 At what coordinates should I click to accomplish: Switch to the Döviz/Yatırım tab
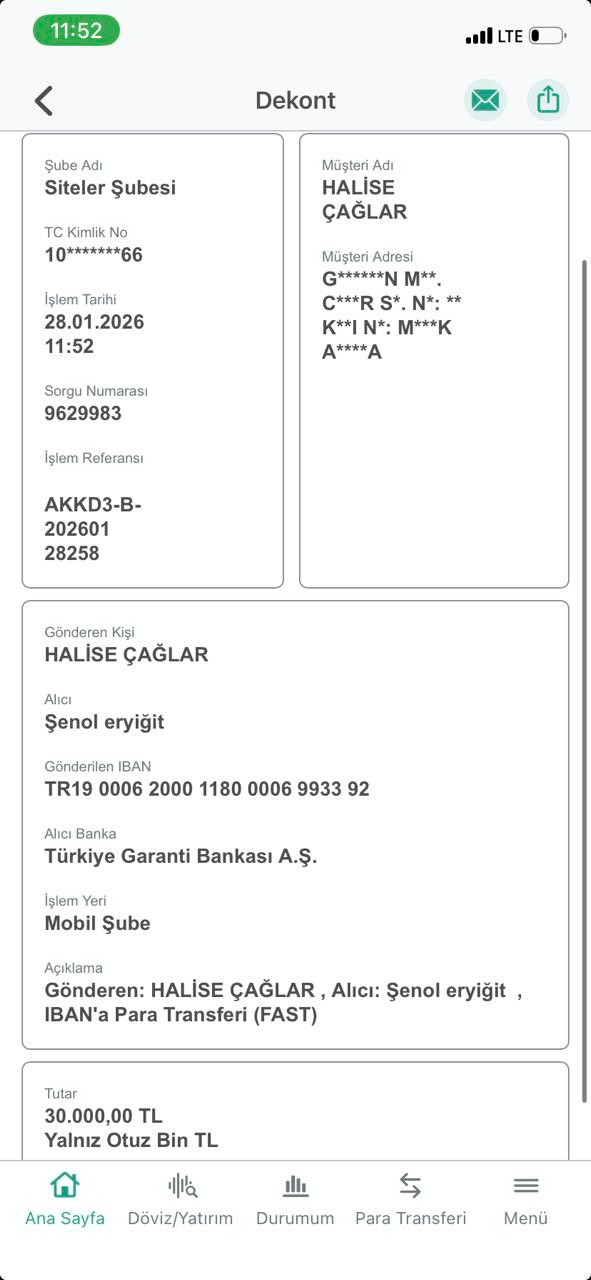coord(180,1199)
